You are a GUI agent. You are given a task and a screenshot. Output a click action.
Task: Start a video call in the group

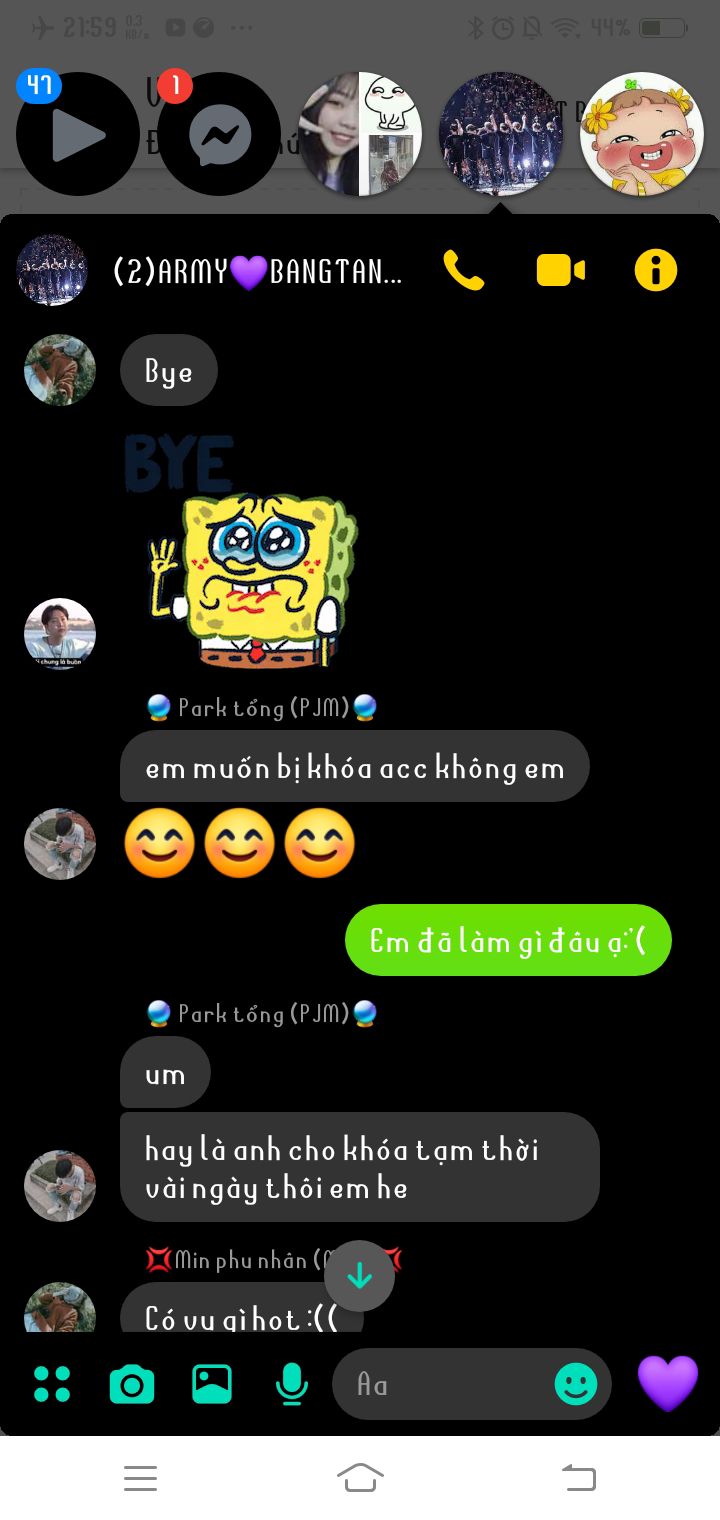pyautogui.click(x=561, y=270)
